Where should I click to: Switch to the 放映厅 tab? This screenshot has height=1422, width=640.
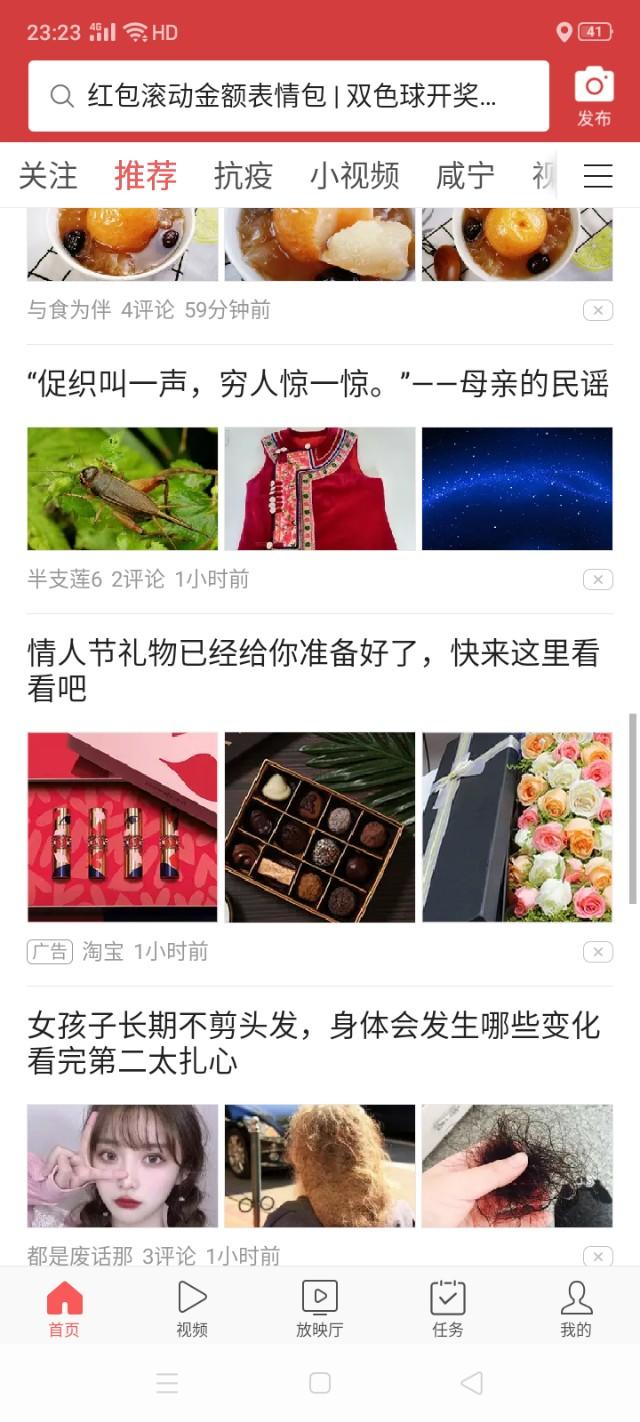coord(320,1308)
